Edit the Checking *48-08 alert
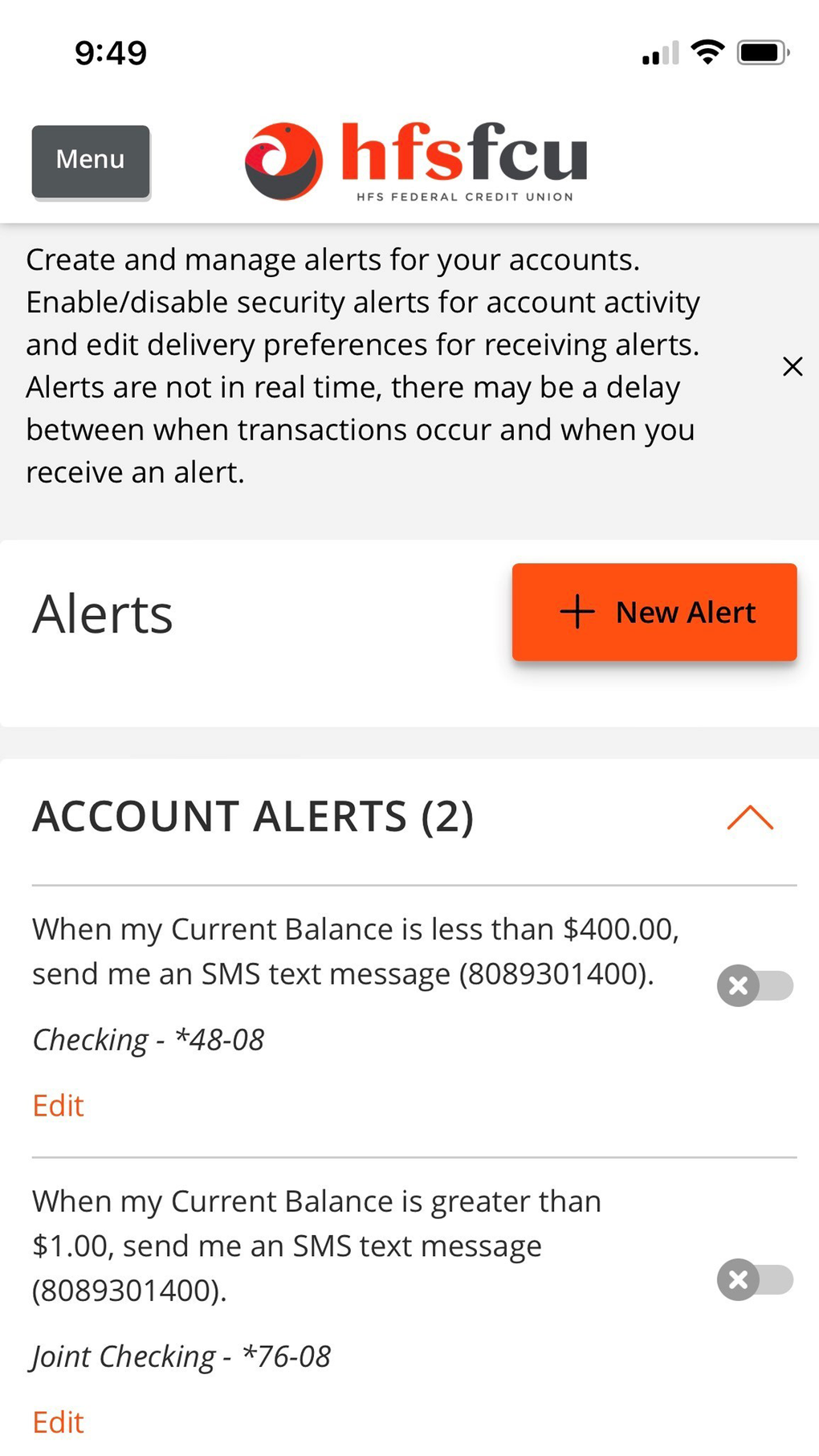Image resolution: width=819 pixels, height=1456 pixels. 57,1105
